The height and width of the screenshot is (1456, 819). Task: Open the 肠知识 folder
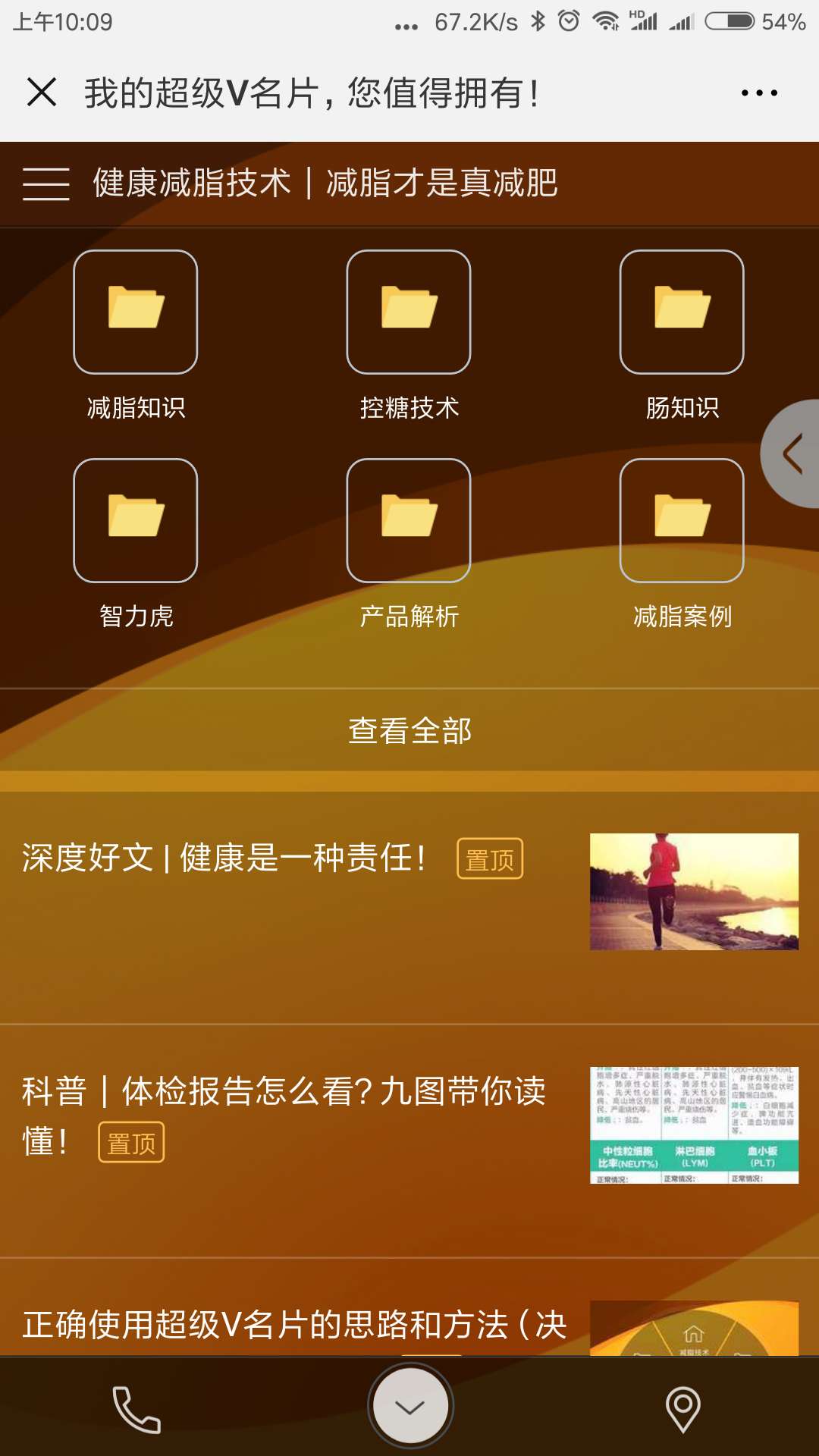(x=682, y=312)
